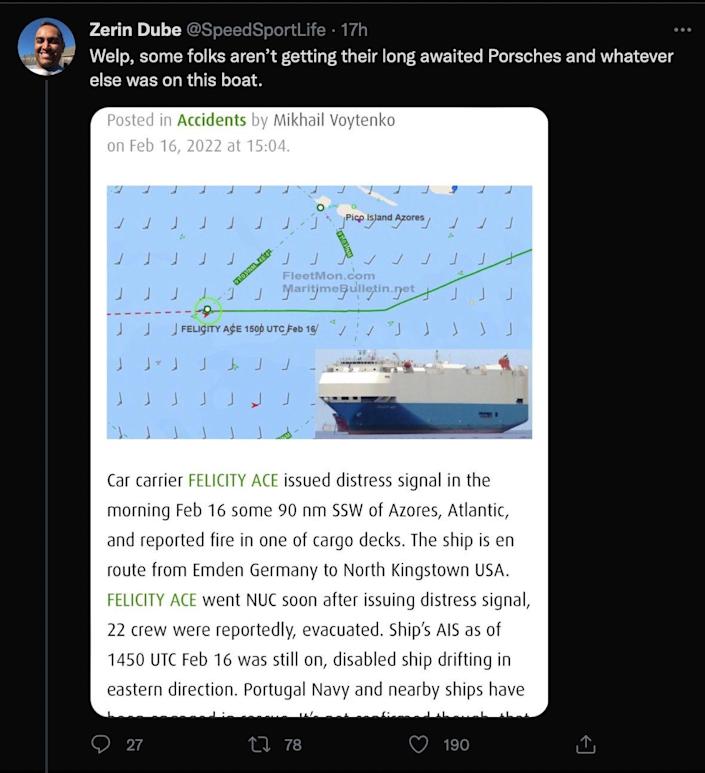Open Zerin Dube's profile picture
705x773 pixels.
46,47
